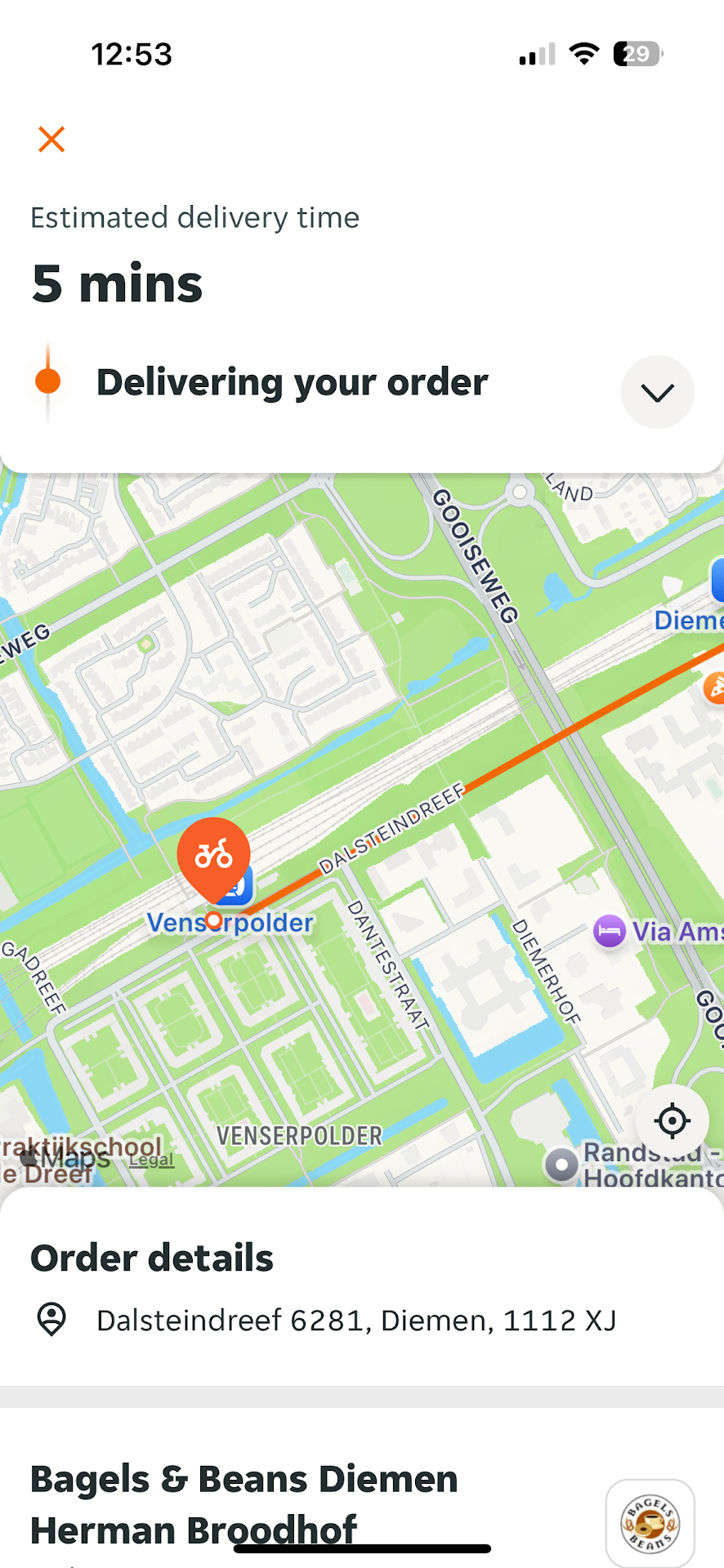Expand the delivery status details
Viewport: 724px width, 1568px height.
(x=657, y=392)
